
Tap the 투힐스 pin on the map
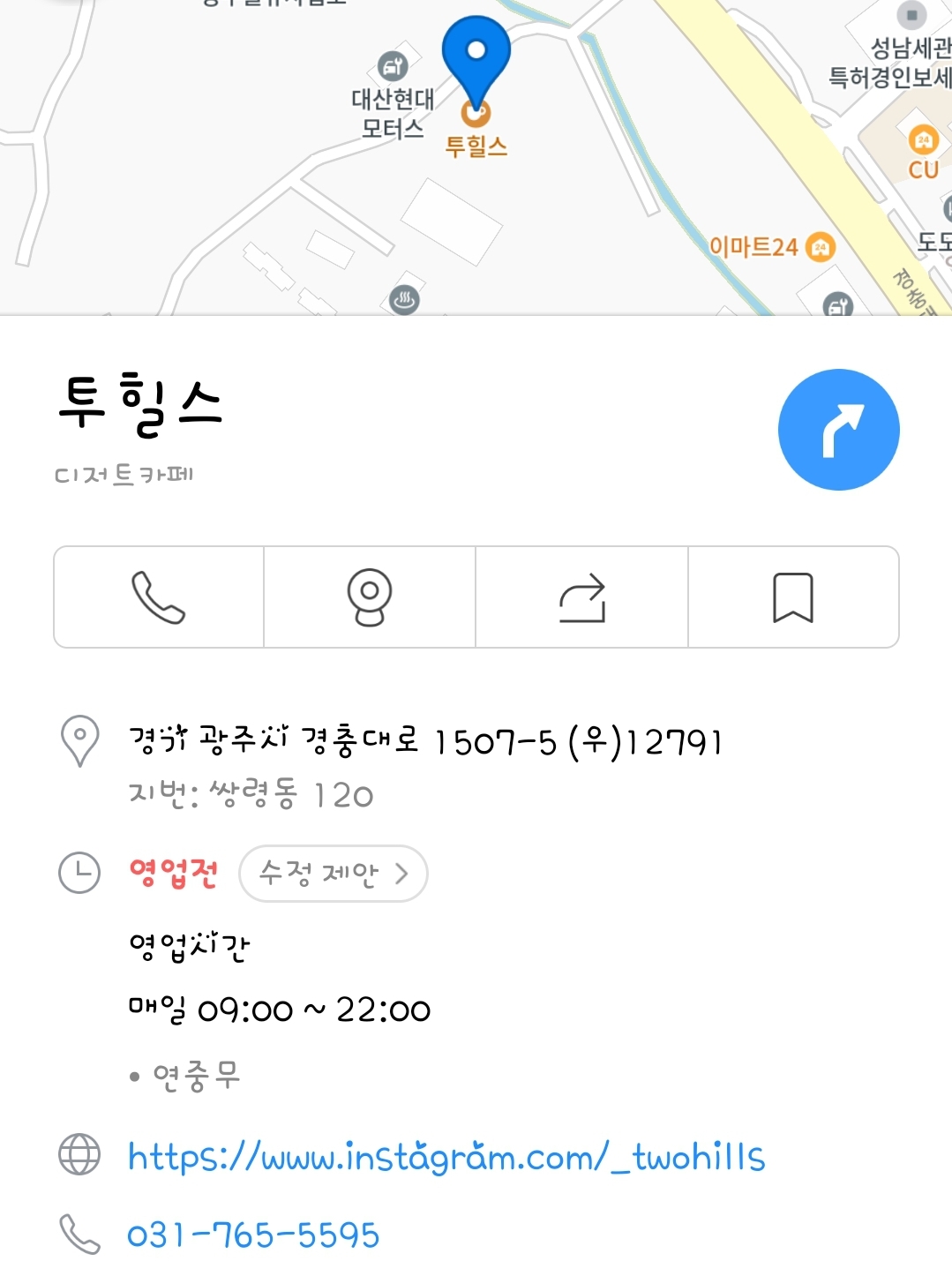[476, 66]
